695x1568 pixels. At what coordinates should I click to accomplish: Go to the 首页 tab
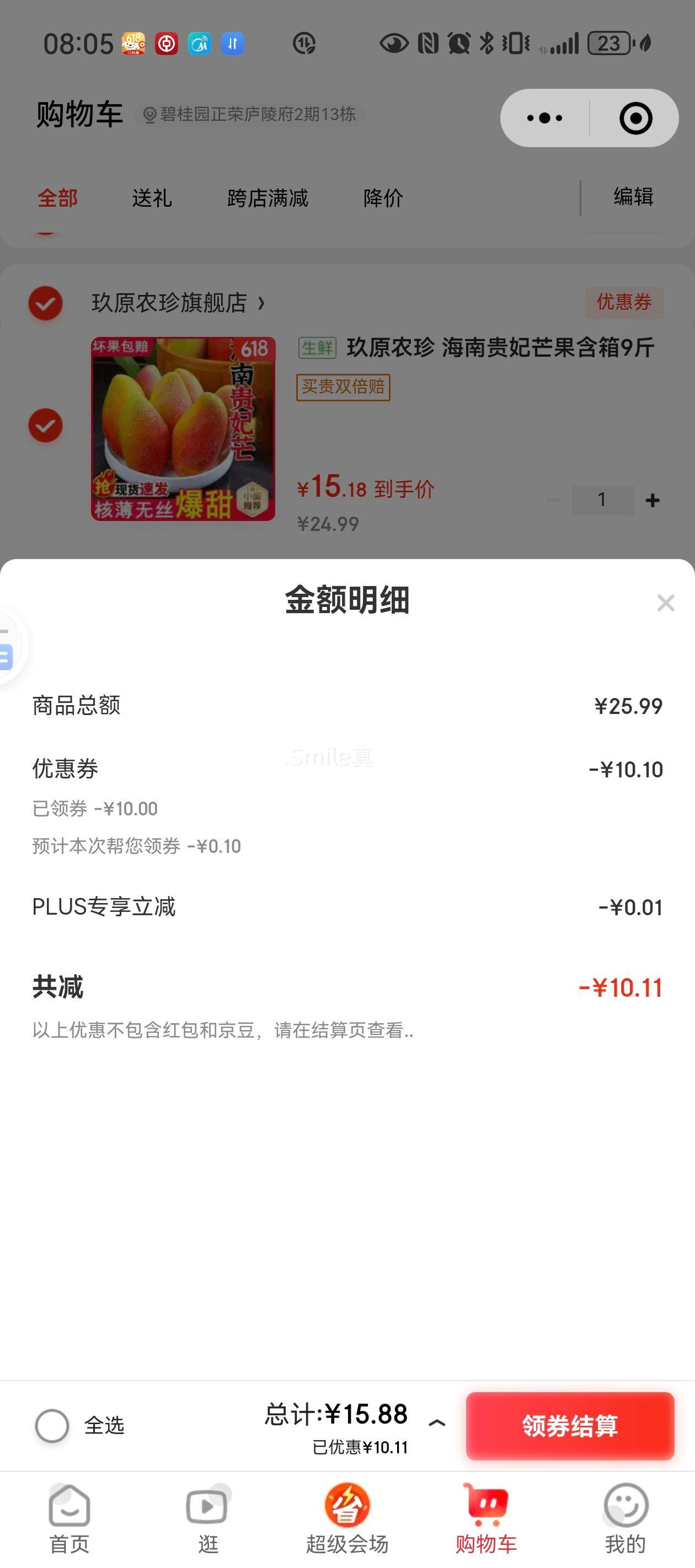(x=69, y=1518)
